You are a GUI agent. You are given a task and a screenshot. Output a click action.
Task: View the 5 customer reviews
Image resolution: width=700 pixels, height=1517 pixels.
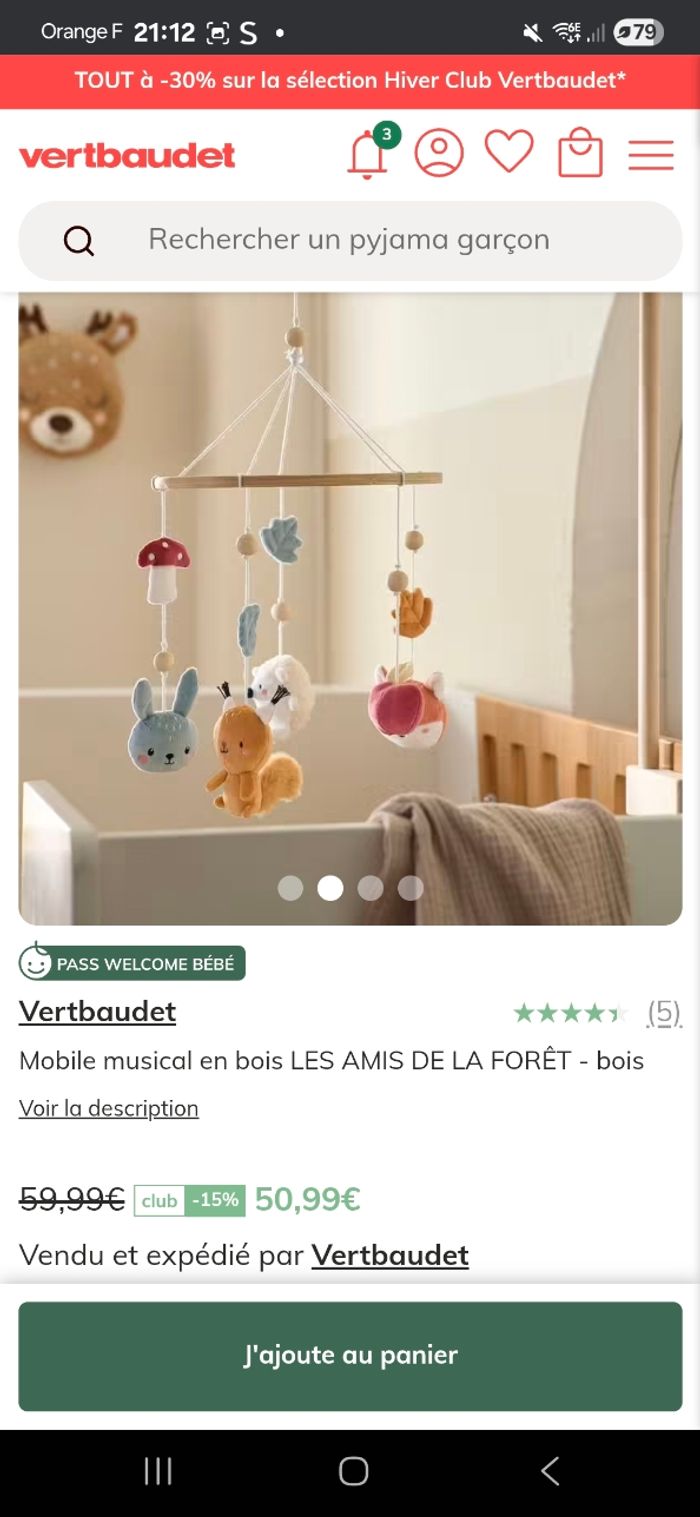[663, 1013]
